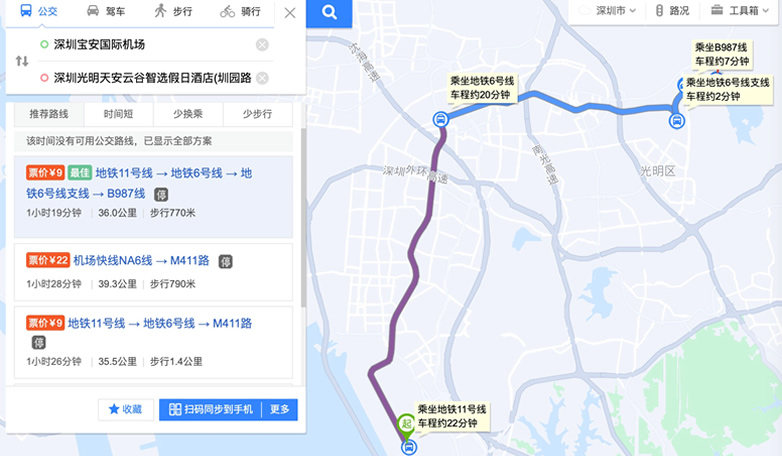Switch to the 骑行 cycling mode tab
Image resolution: width=782 pixels, height=456 pixels.
click(240, 12)
